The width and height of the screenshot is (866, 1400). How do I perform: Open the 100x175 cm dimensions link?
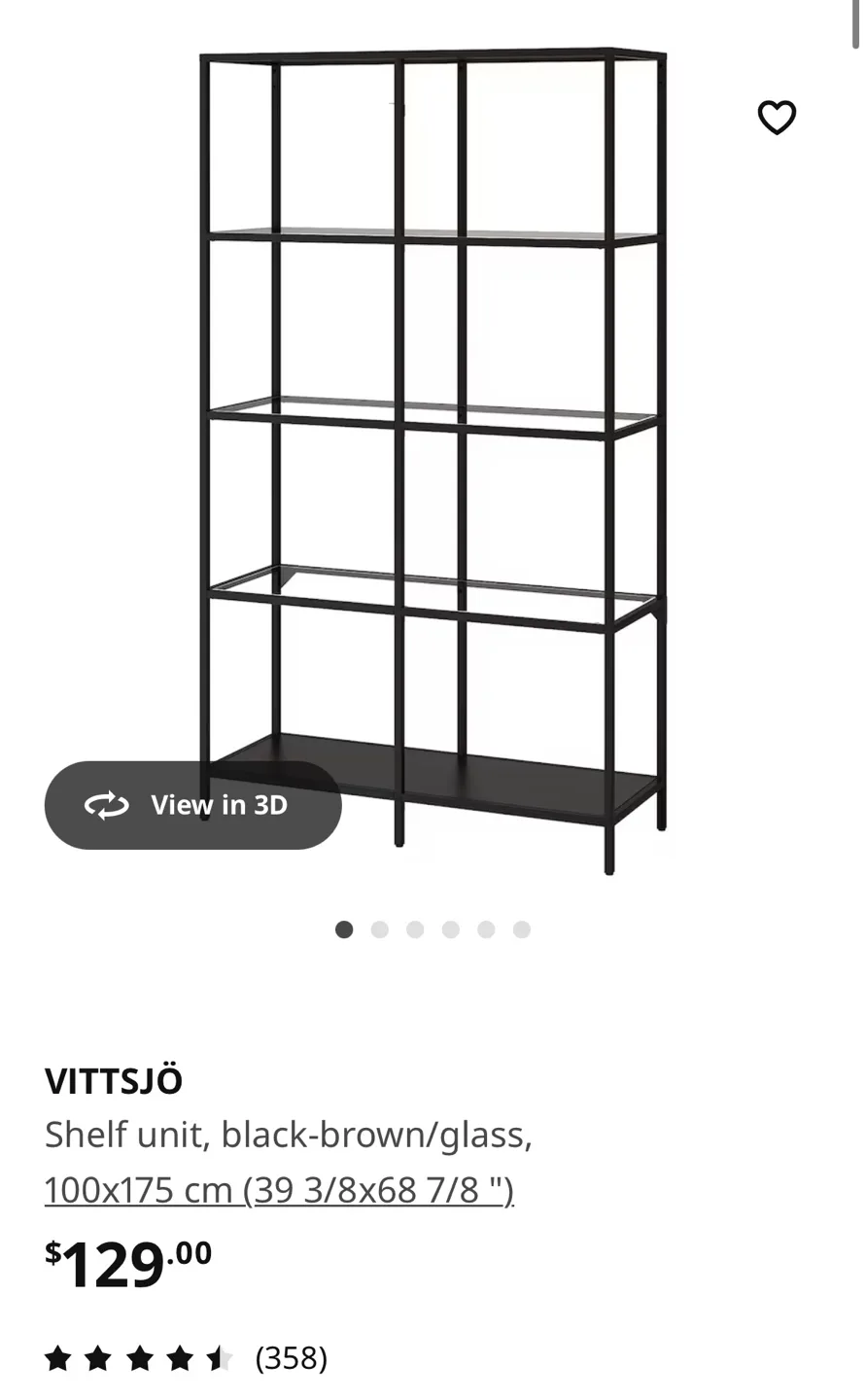point(280,1189)
